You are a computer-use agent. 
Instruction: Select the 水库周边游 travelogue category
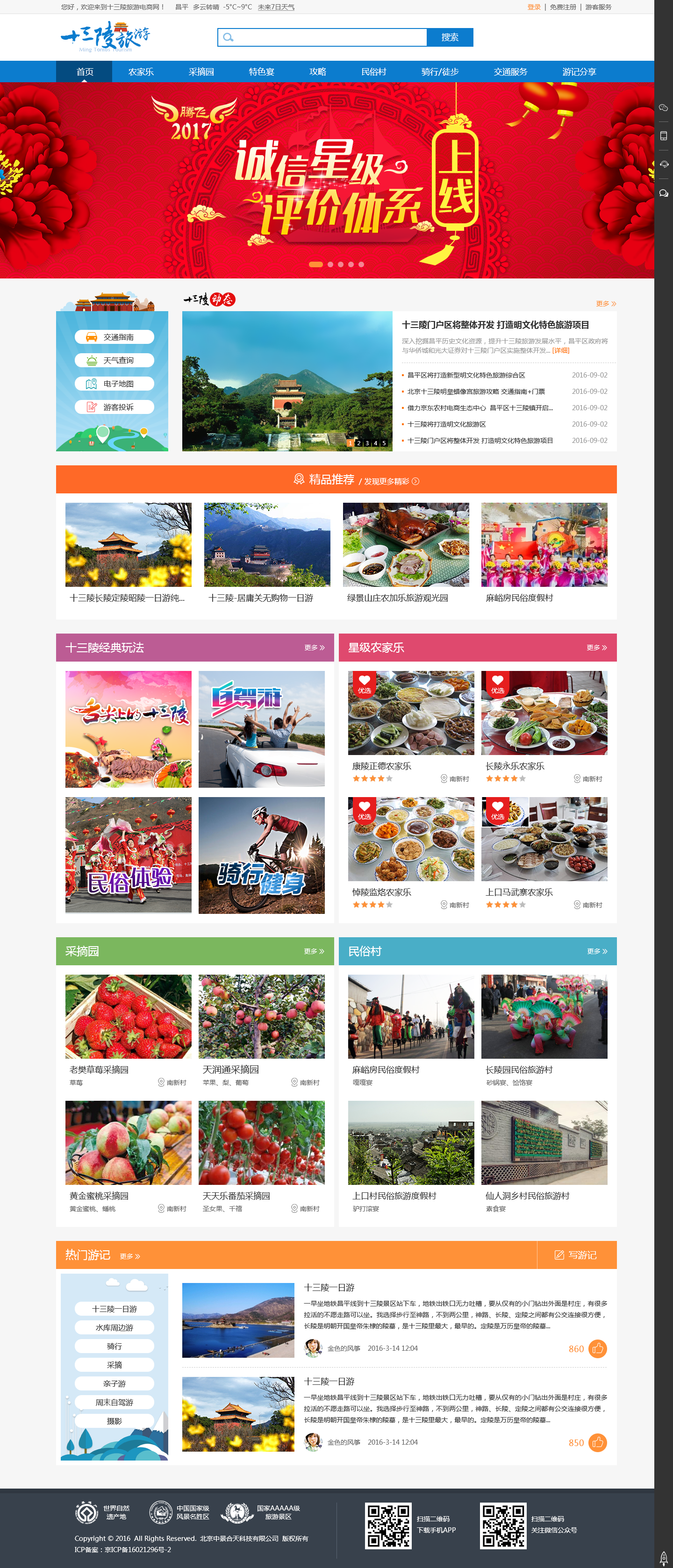115,1327
